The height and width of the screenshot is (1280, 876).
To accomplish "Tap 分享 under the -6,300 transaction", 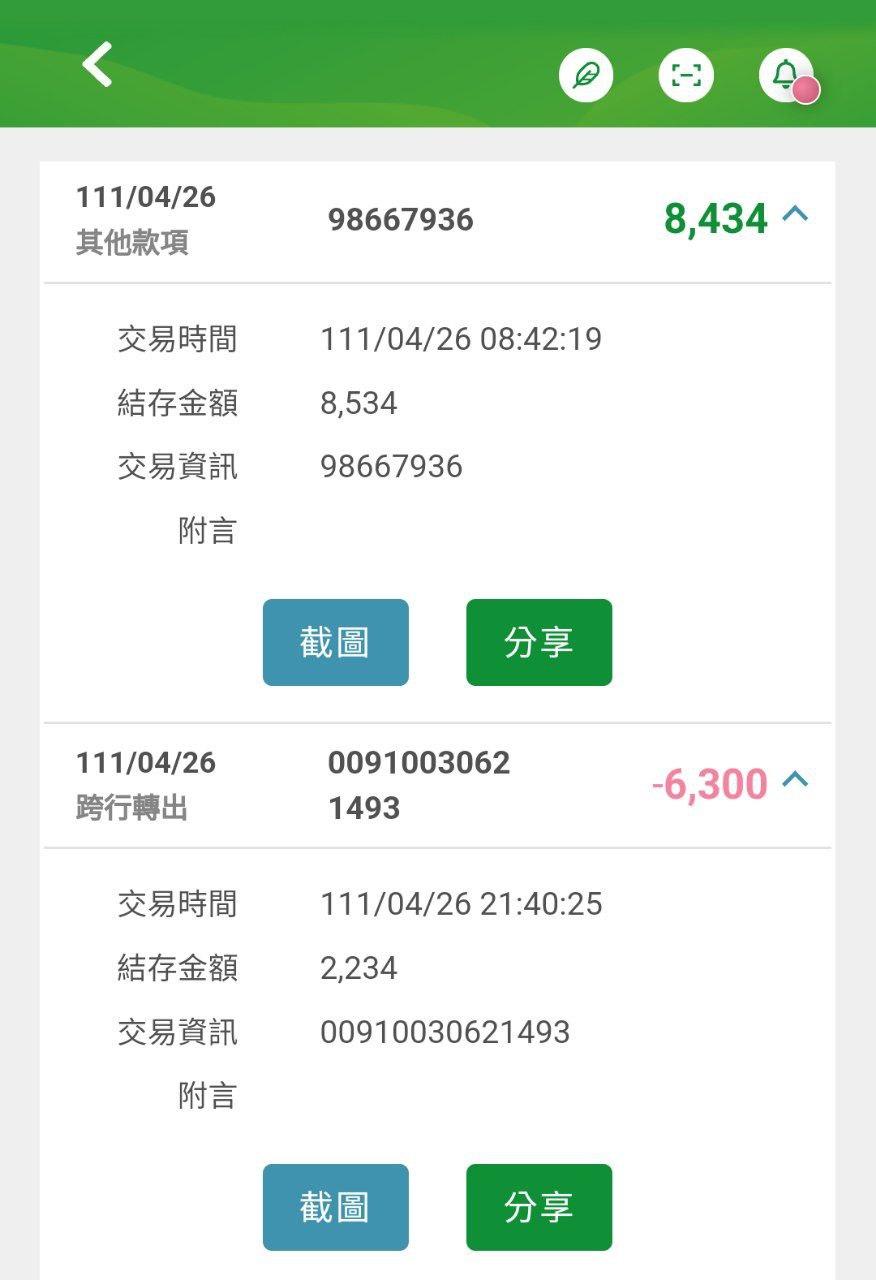I will coord(539,1207).
